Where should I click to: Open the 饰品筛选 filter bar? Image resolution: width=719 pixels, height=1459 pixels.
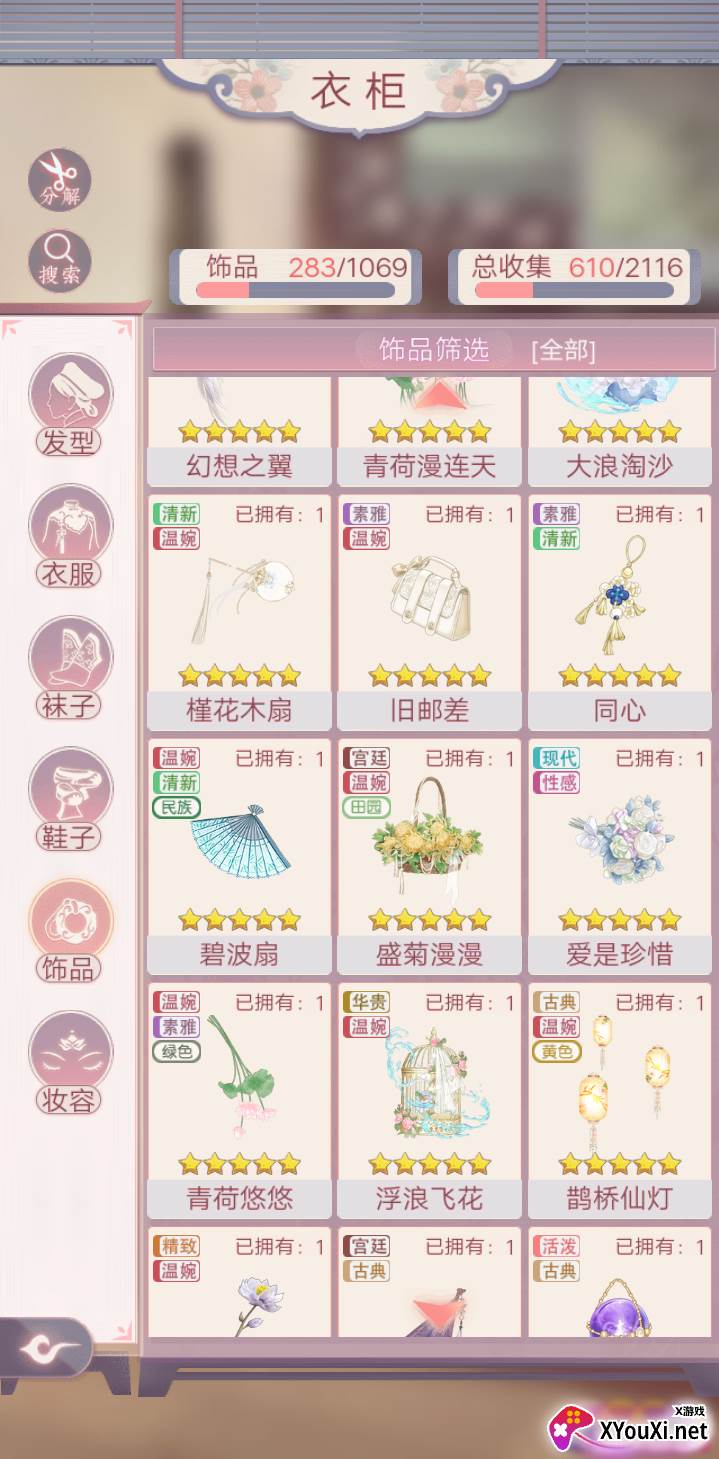coord(434,349)
